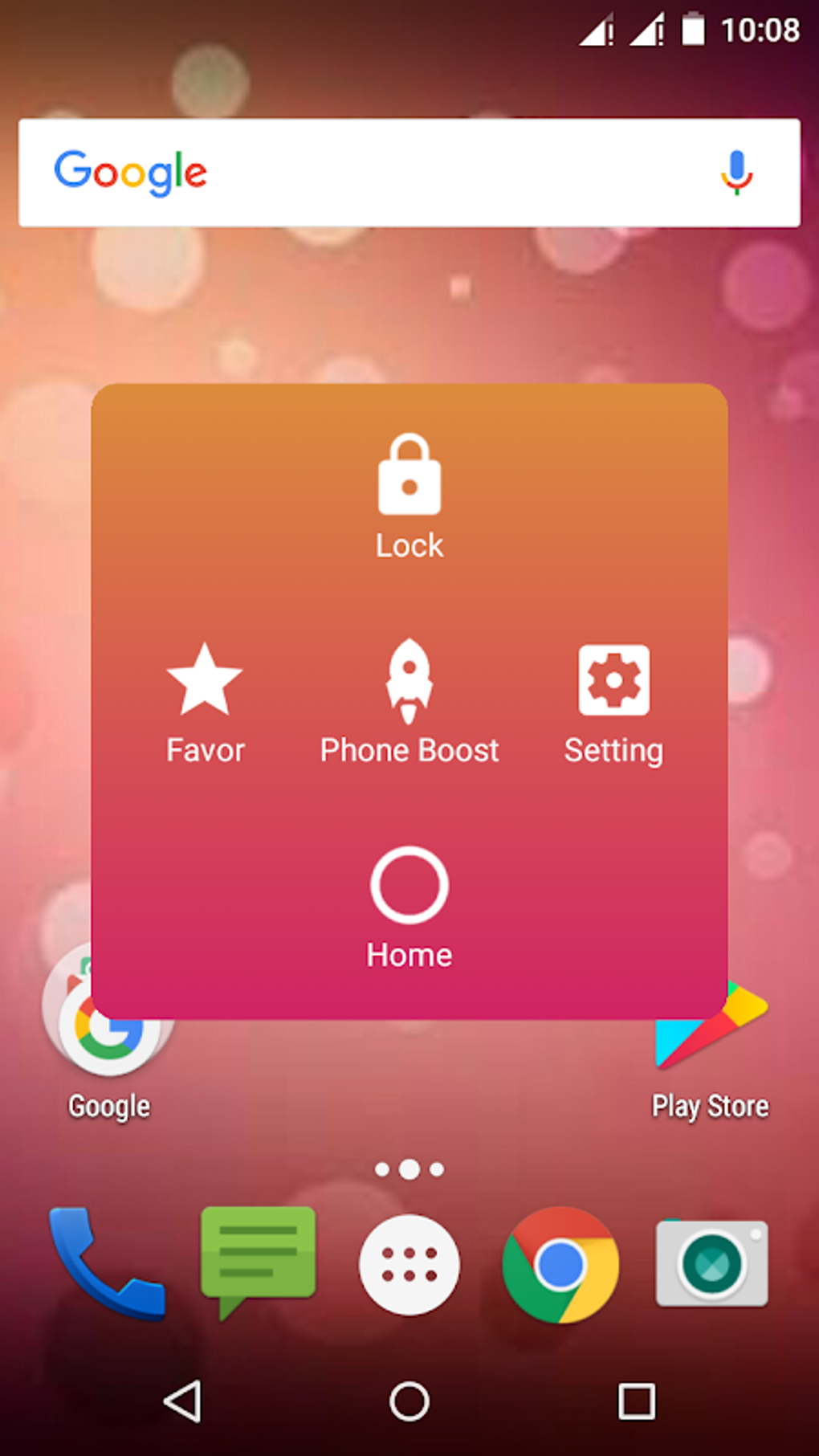
Task: Launch the Play Store app
Action: [710, 1044]
